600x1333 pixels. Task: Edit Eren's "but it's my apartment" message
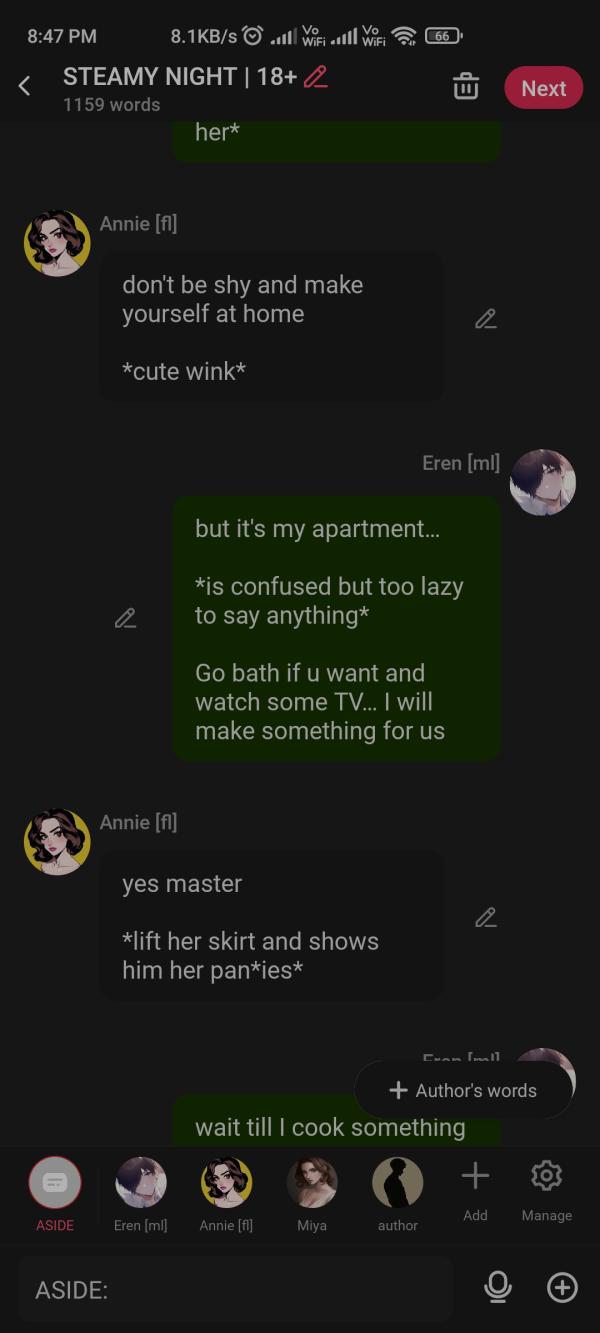click(x=125, y=618)
